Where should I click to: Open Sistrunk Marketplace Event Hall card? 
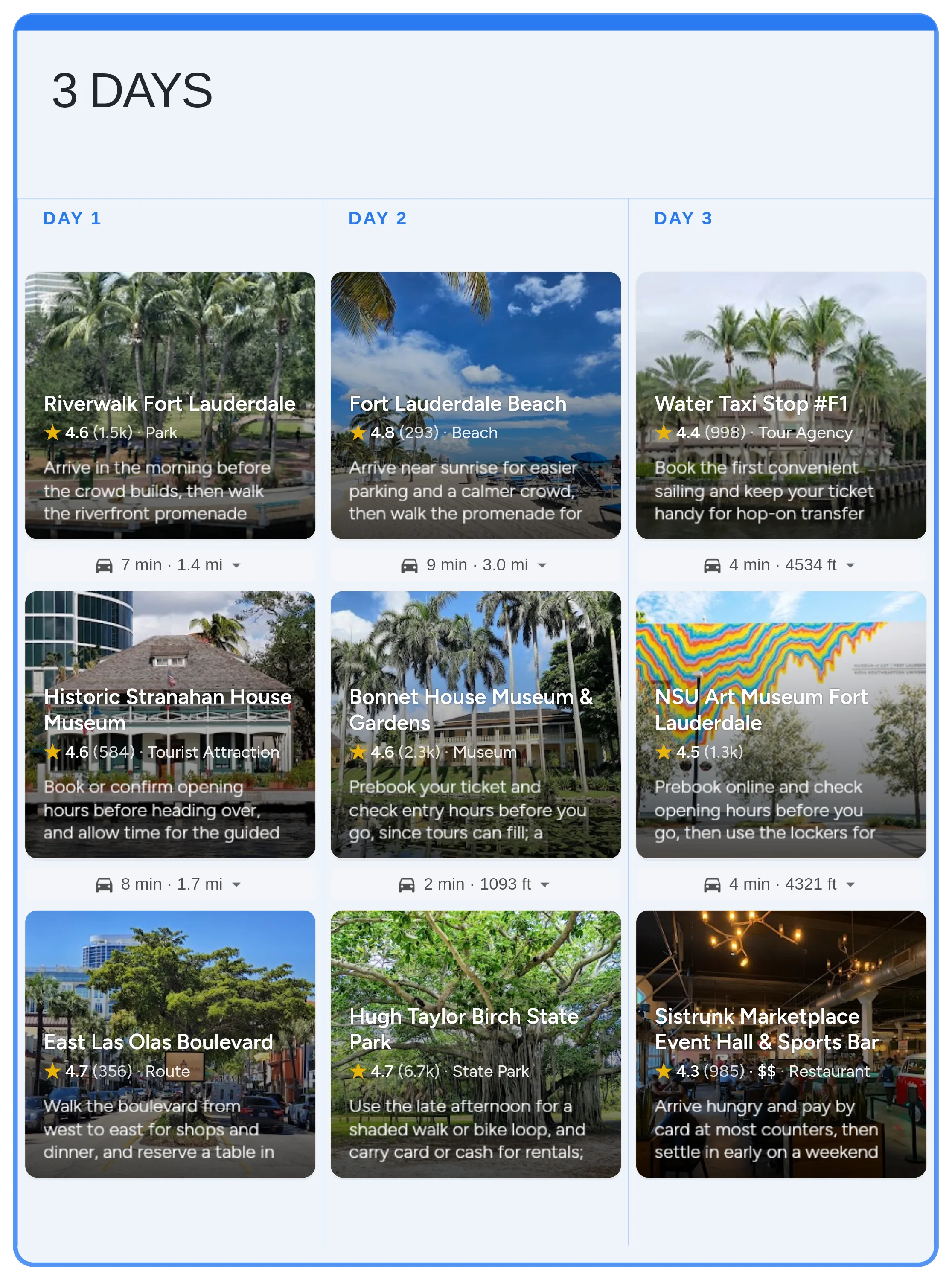click(x=781, y=1043)
